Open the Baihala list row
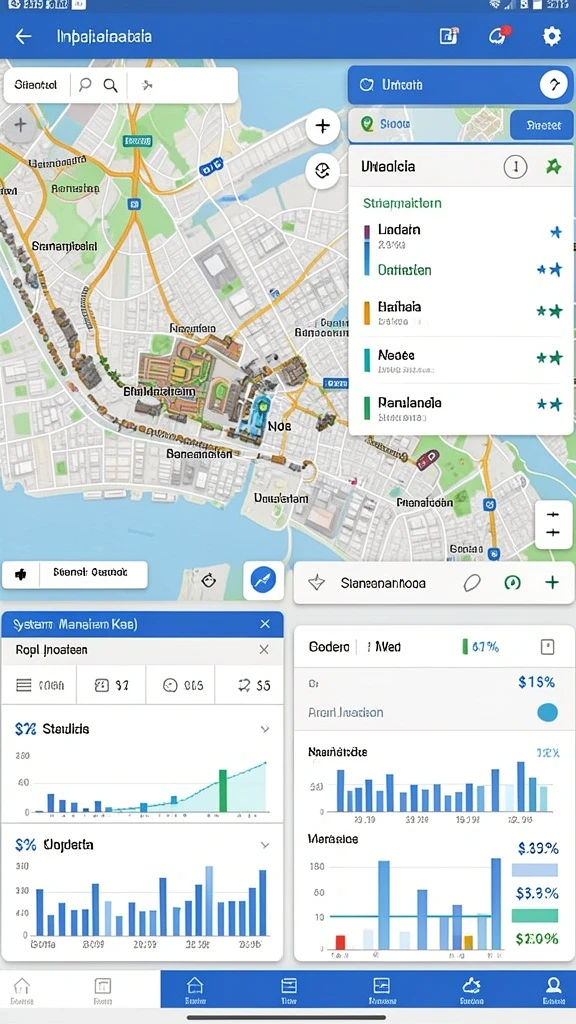Image resolution: width=576 pixels, height=1024 pixels. (461, 313)
